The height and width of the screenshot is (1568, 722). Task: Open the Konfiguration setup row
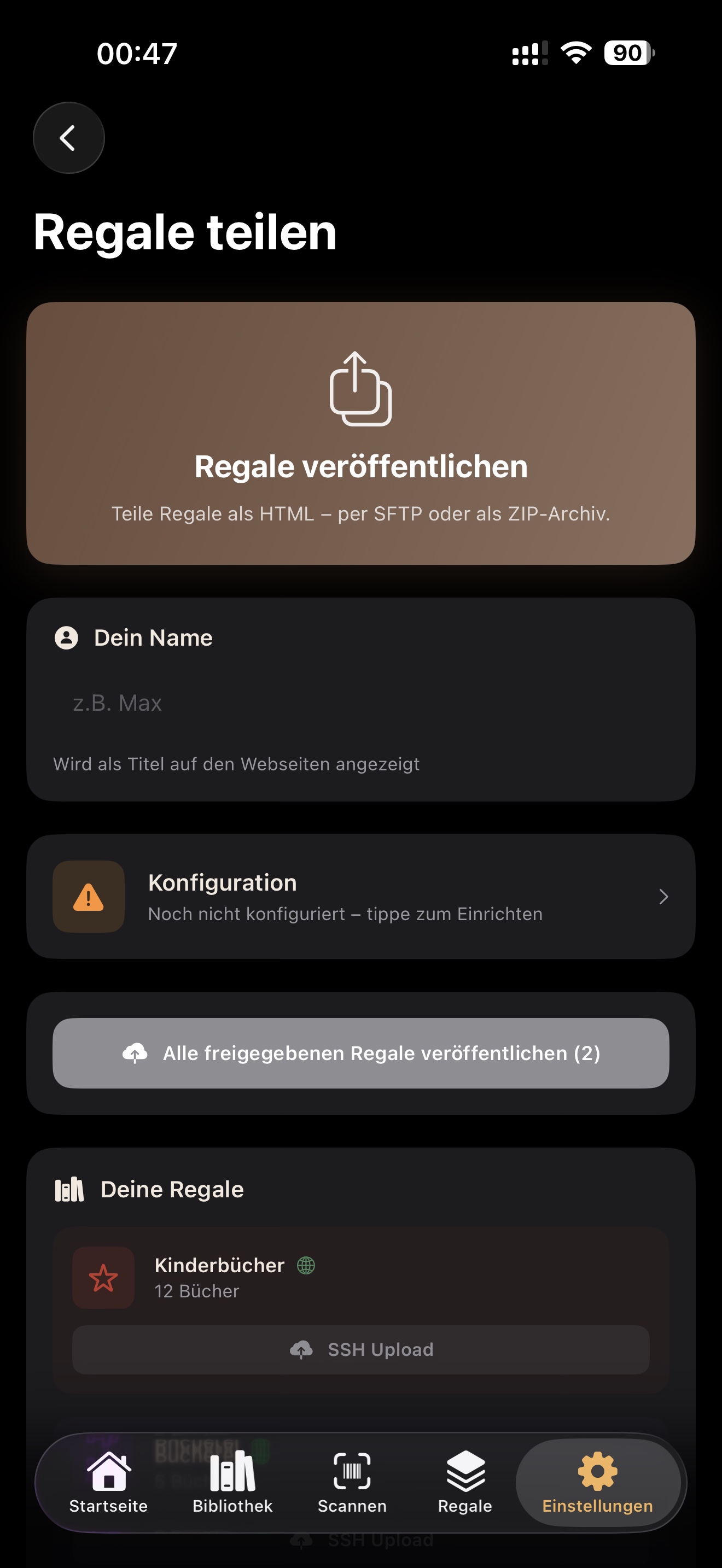[360, 897]
